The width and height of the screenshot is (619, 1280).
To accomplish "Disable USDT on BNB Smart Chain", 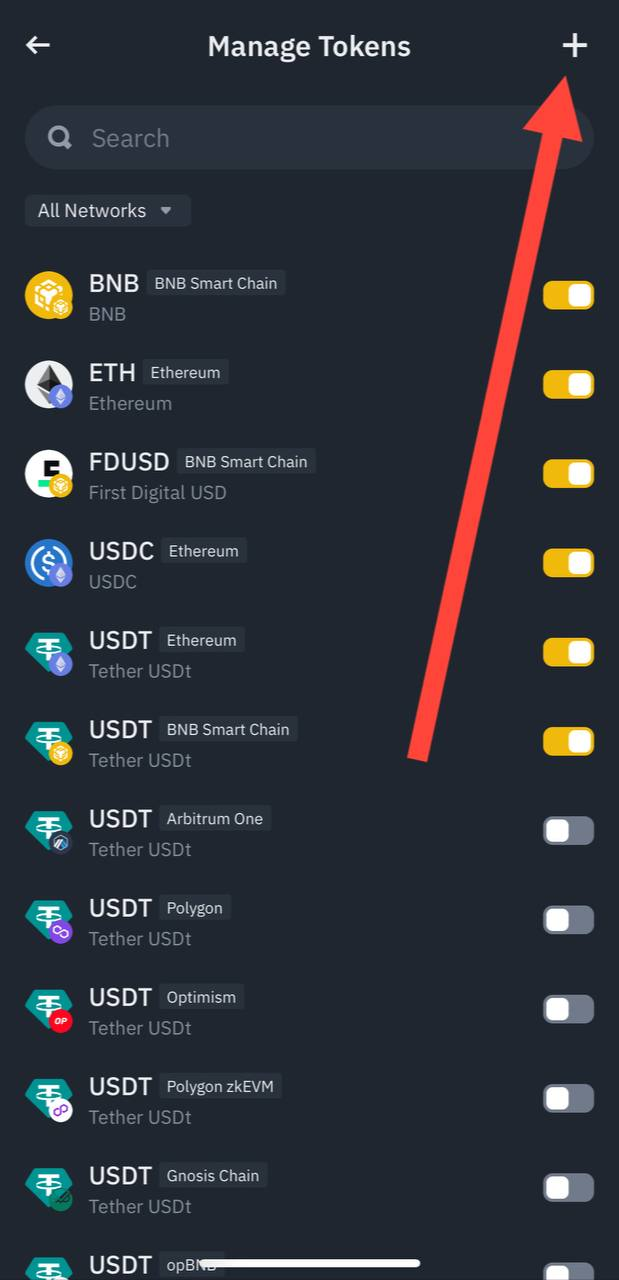I will [x=568, y=742].
